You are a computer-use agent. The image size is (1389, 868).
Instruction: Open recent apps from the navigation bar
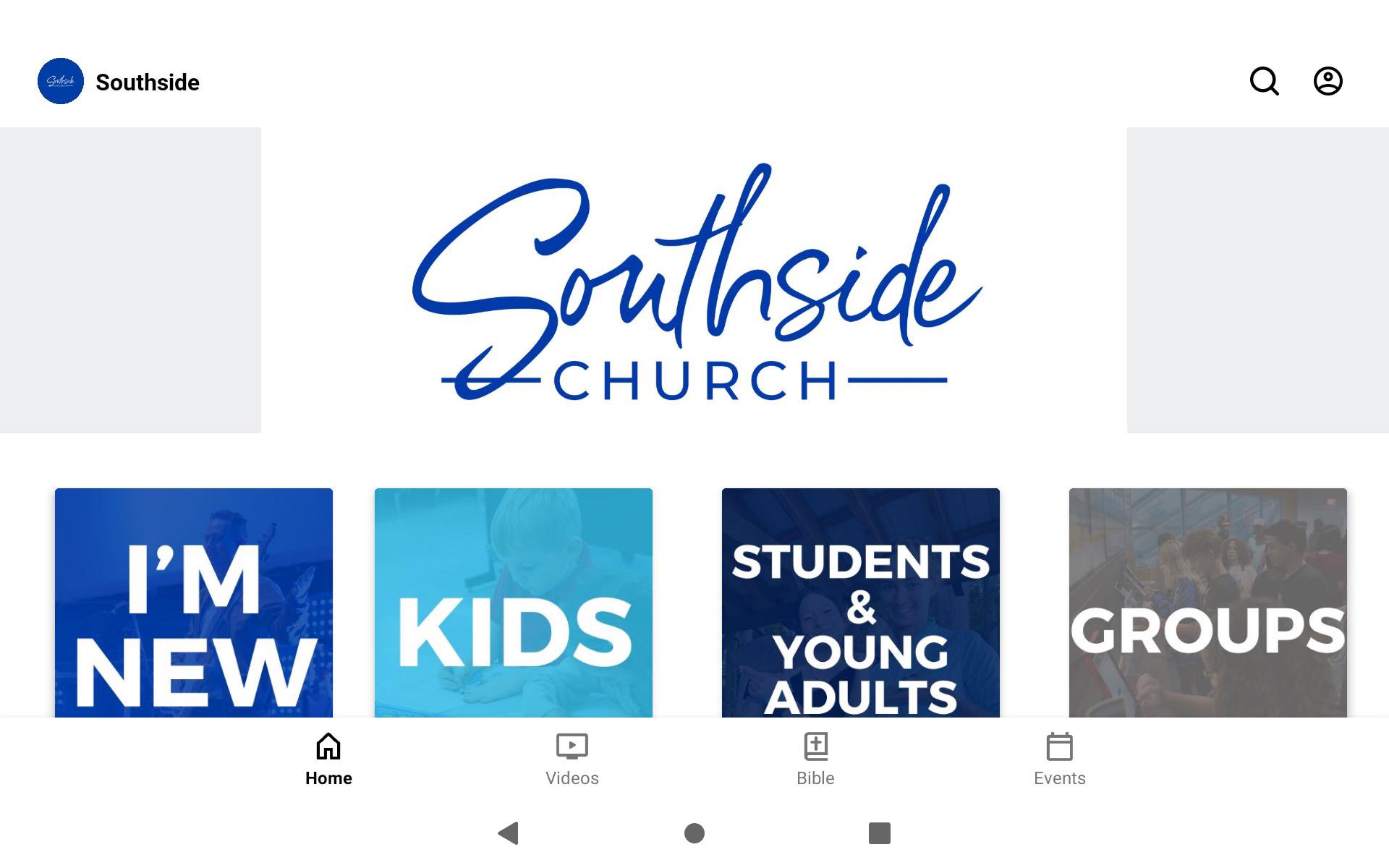tap(879, 833)
